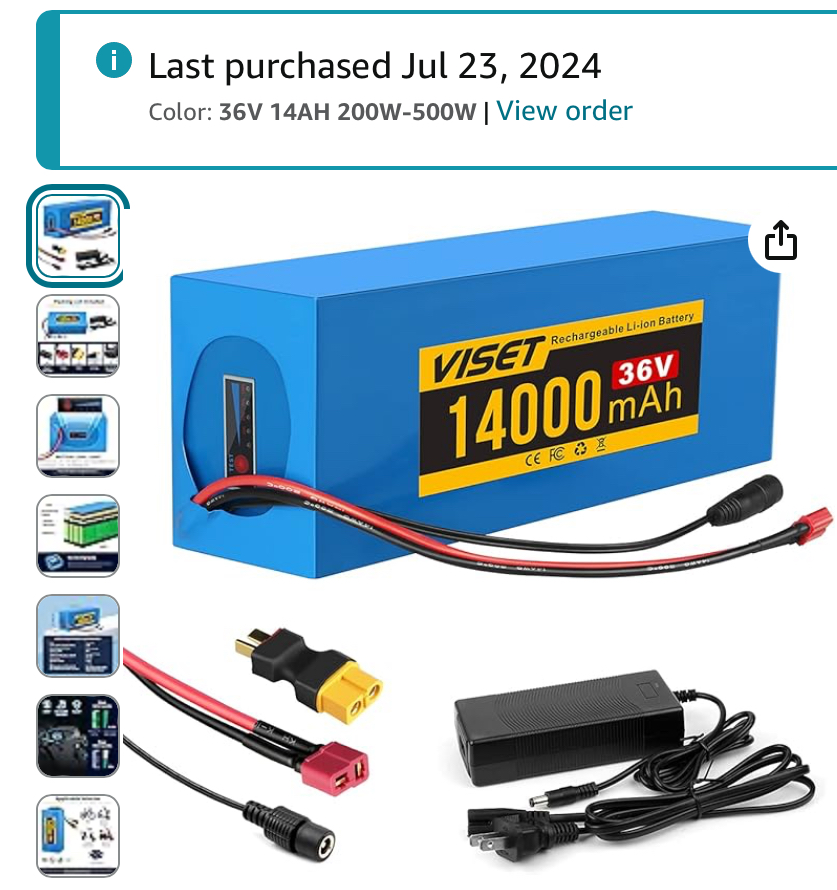Select the sixth dark-background thumbnail
Viewport: 837px width, 890px height.
[77, 736]
